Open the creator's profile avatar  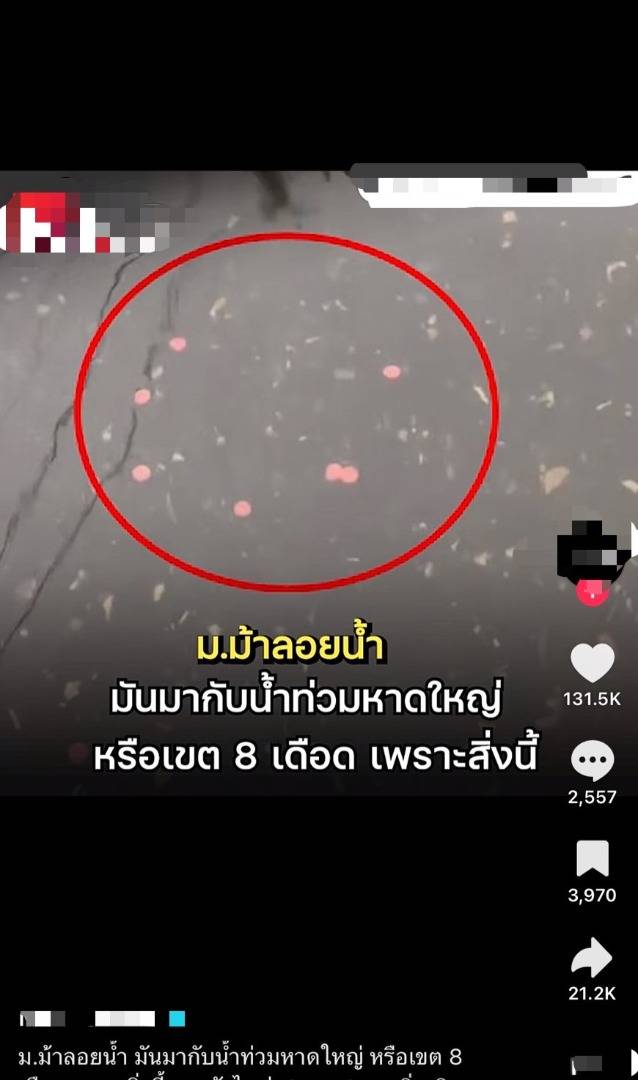[x=592, y=547]
